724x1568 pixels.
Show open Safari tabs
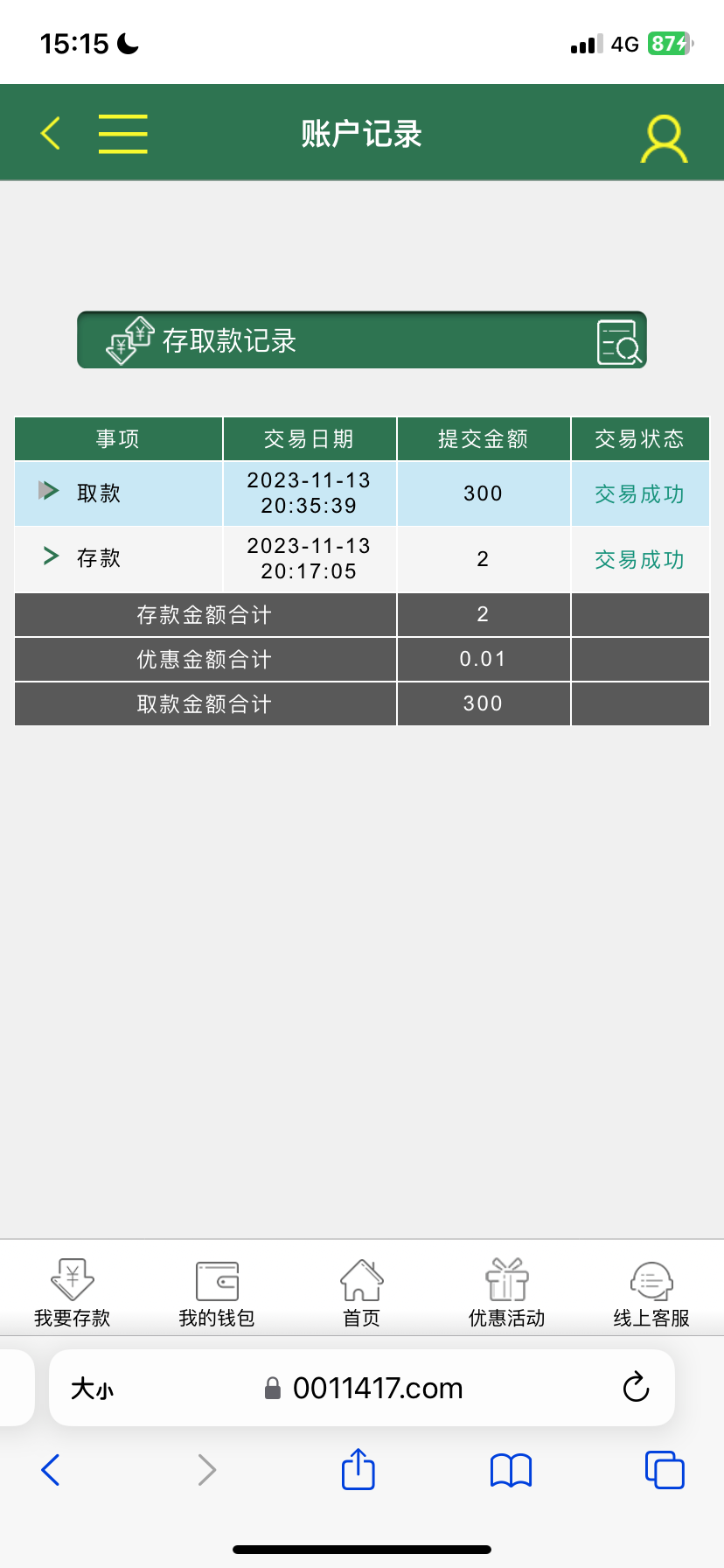click(x=665, y=1470)
